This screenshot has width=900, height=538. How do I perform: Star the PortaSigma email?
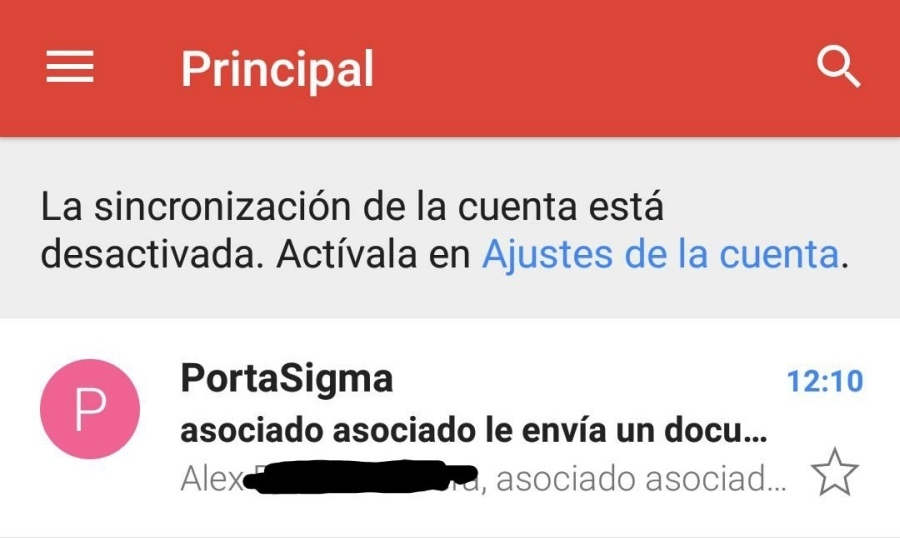pos(834,473)
